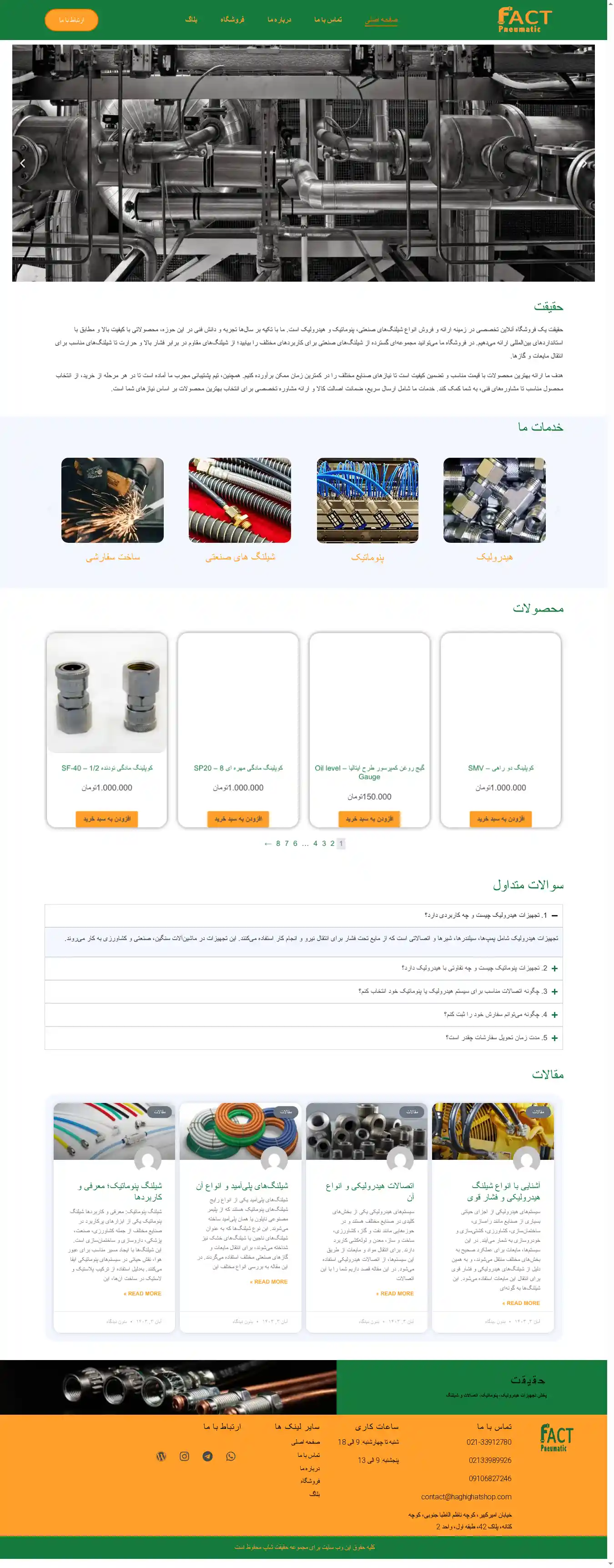Open the درباره ما header menu item
This screenshot has width=614, height=1568.
[x=279, y=20]
